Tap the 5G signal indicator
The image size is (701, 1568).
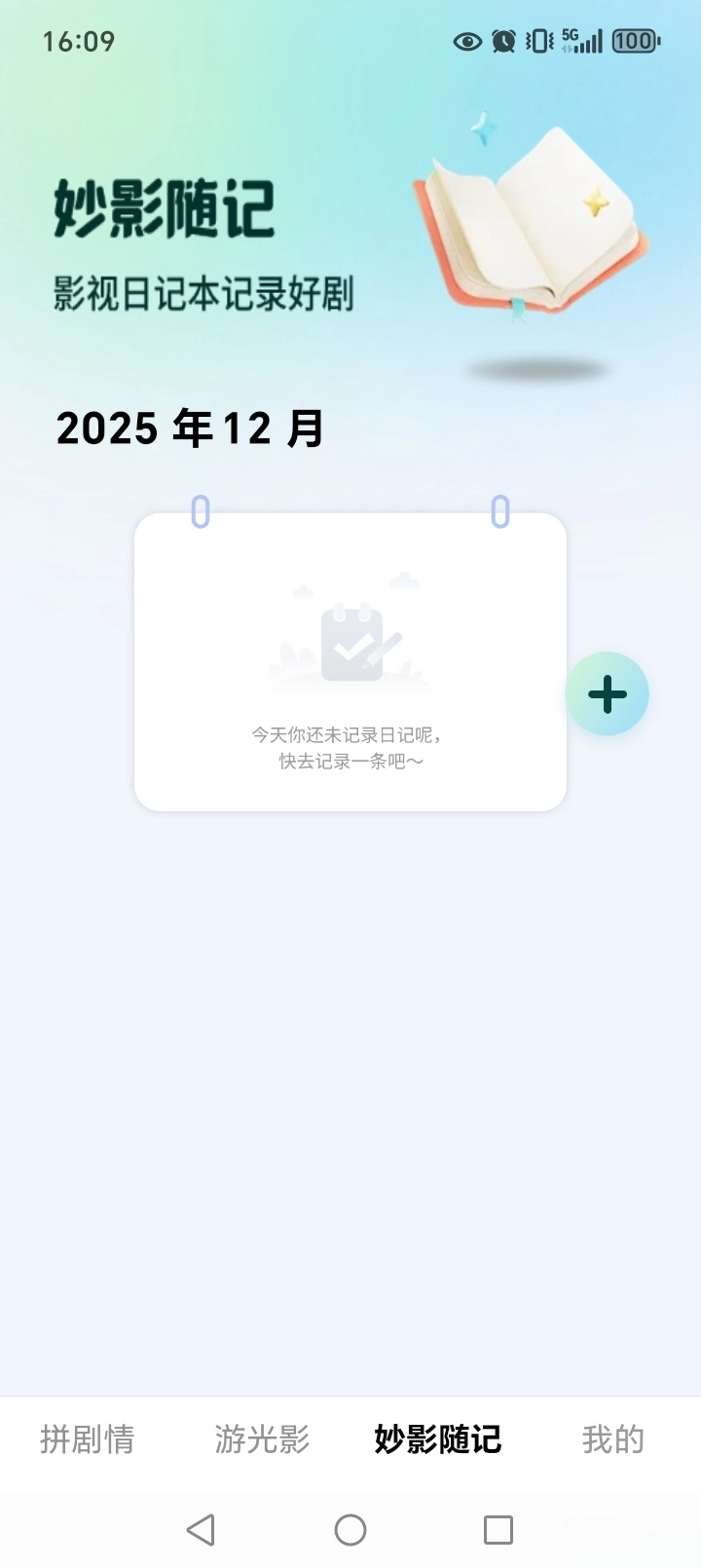coord(581,41)
